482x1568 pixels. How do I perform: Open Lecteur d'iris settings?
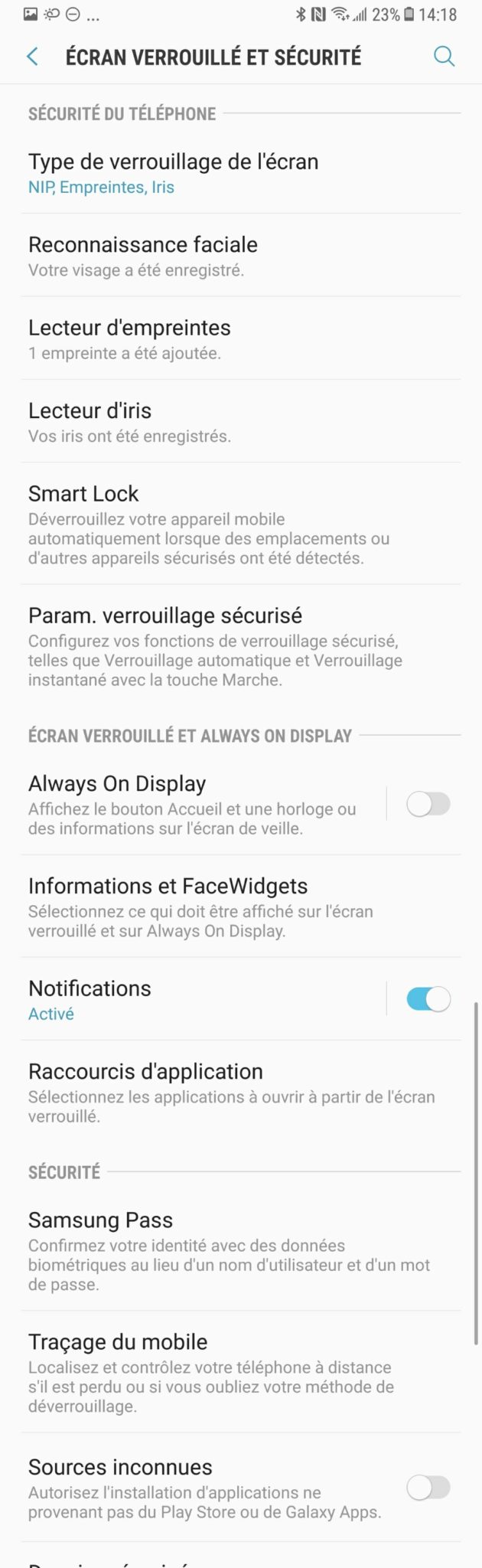click(x=129, y=422)
